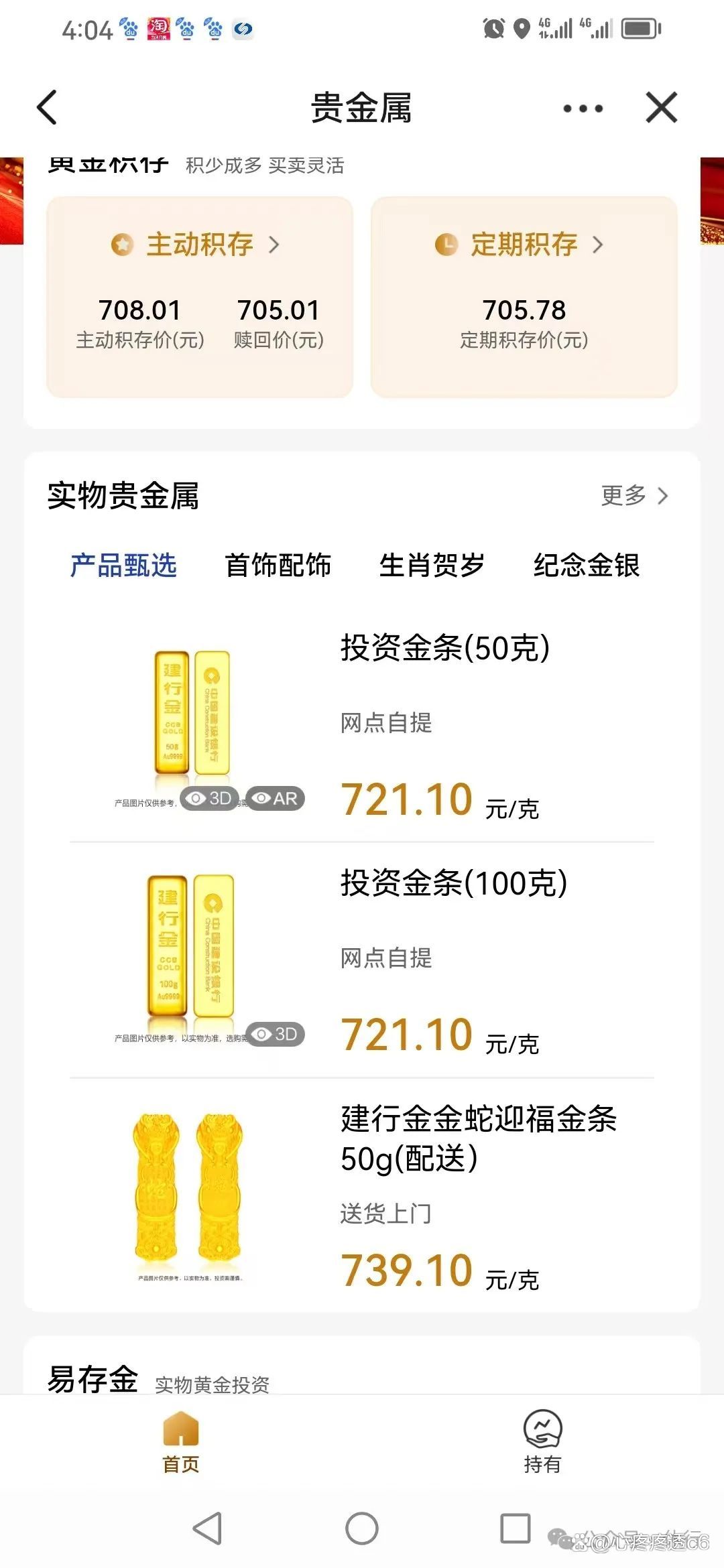Open the 投资金条(50克) product
724x1568 pixels.
445,648
